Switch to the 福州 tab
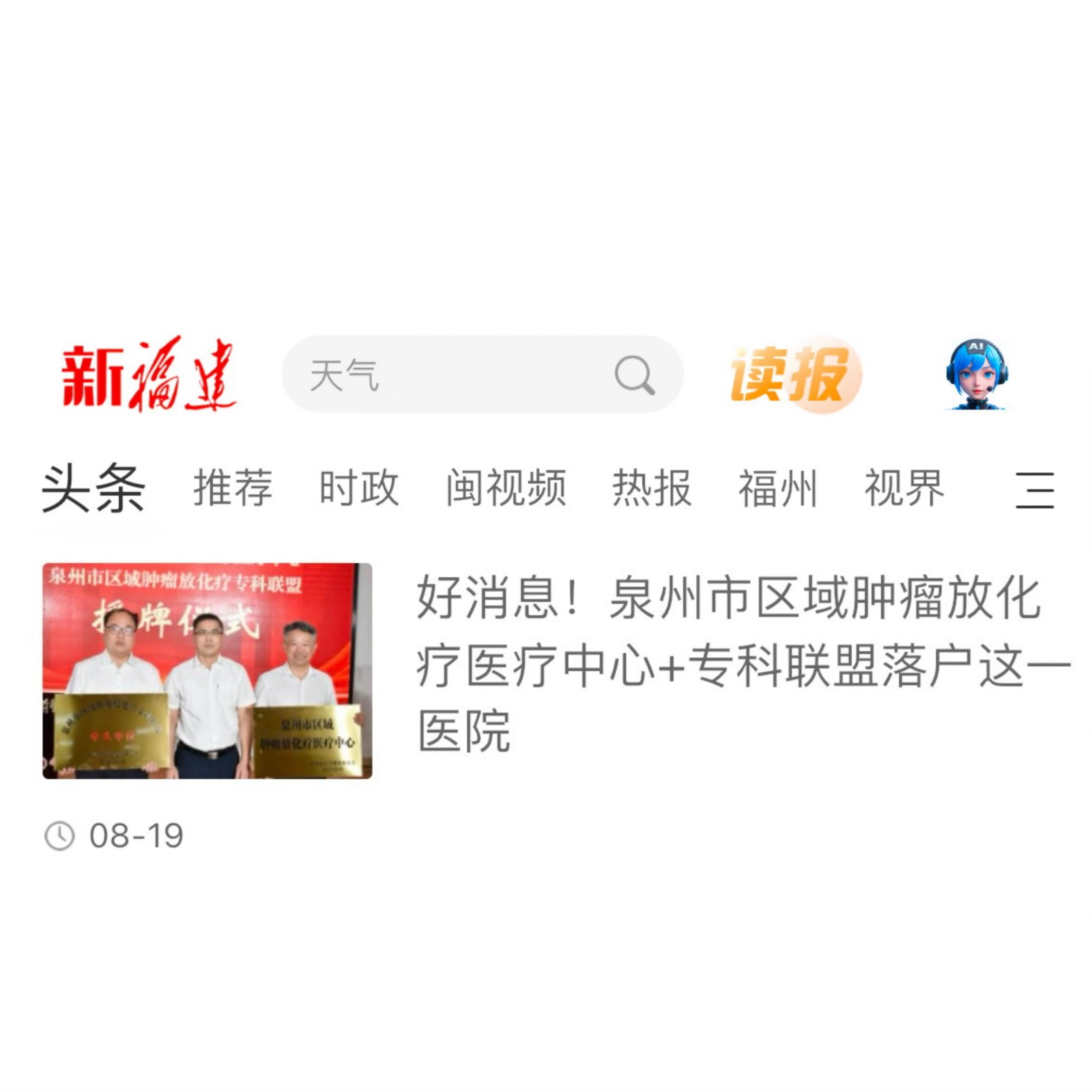Screen dimensions: 1092x1092 tap(777, 488)
